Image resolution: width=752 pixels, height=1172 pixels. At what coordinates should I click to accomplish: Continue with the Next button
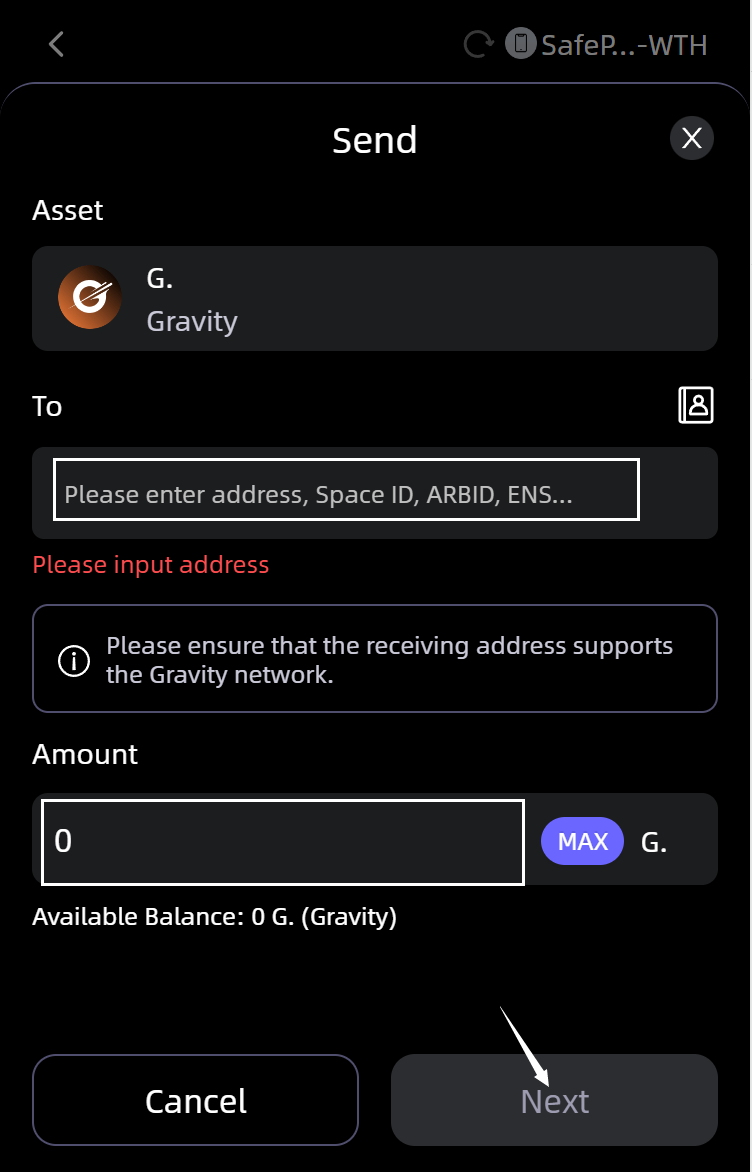coord(554,1100)
